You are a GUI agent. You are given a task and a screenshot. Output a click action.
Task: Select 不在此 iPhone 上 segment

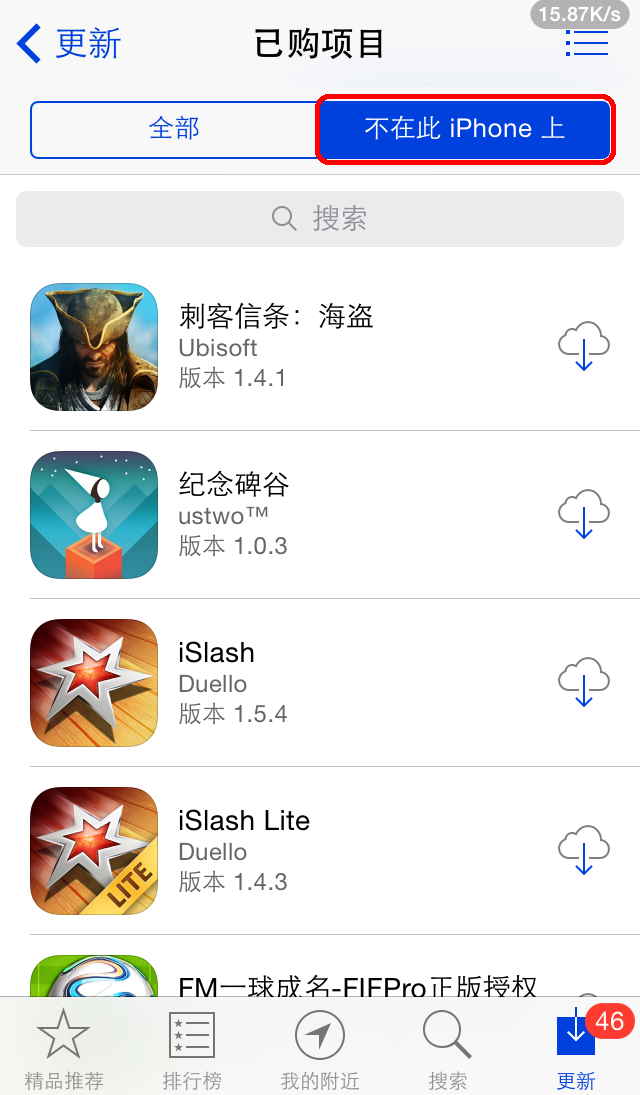464,129
